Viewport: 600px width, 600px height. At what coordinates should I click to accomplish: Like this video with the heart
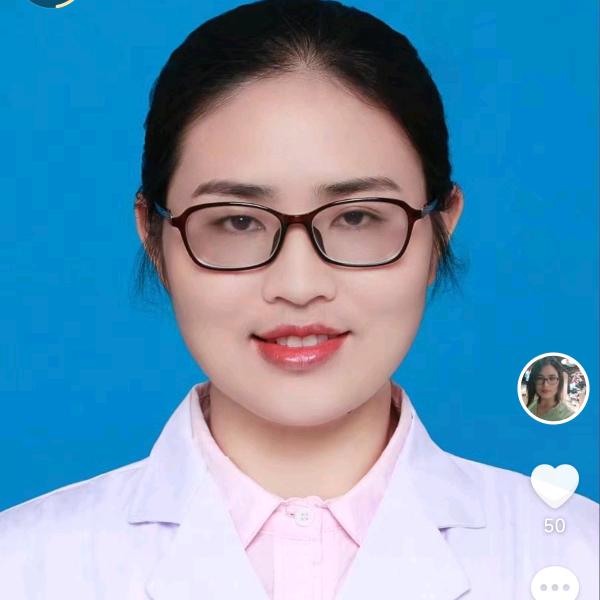click(554, 486)
